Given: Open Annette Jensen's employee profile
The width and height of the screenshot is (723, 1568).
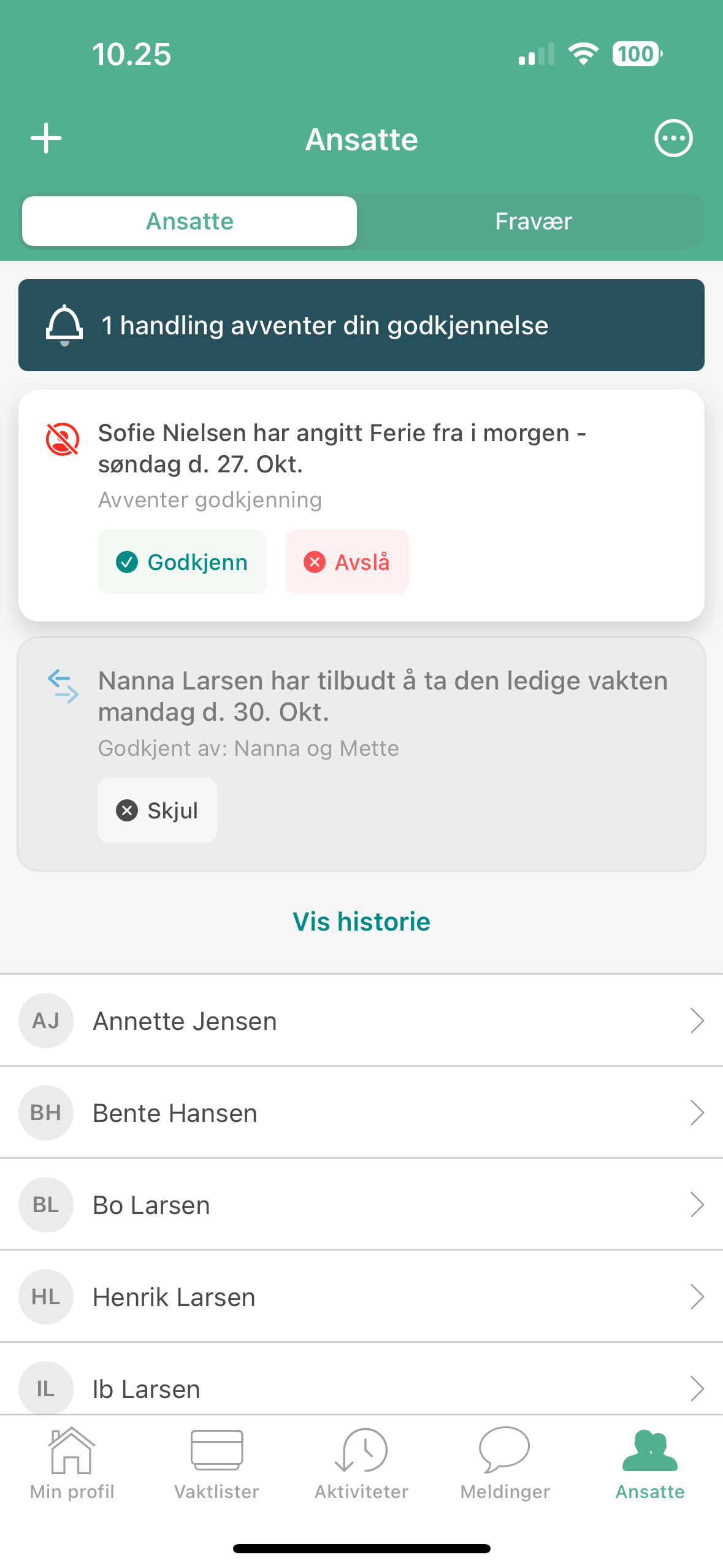Looking at the screenshot, I should coord(361,1021).
